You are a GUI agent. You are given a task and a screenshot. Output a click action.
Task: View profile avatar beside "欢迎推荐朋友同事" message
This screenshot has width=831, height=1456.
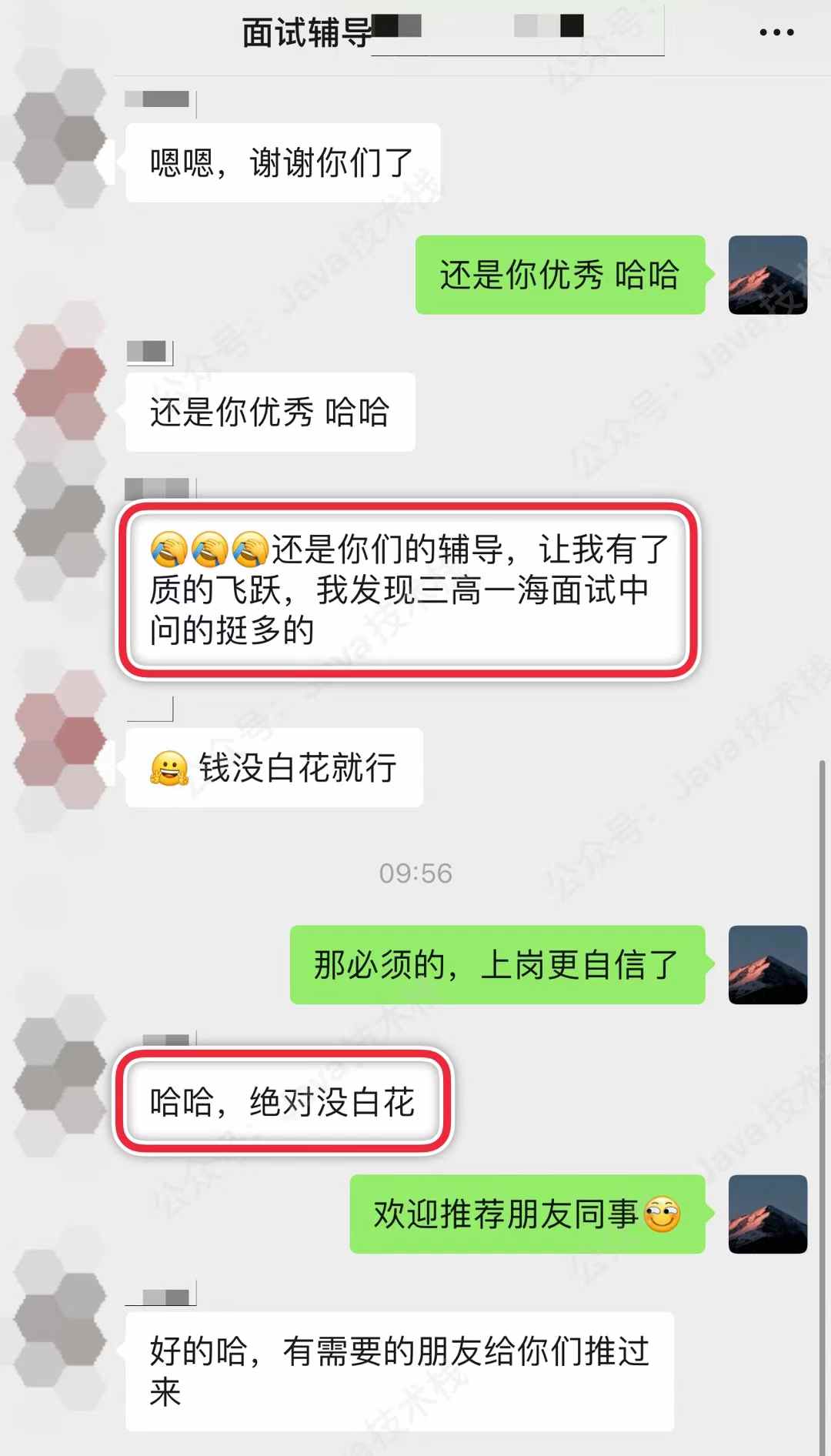click(767, 1214)
